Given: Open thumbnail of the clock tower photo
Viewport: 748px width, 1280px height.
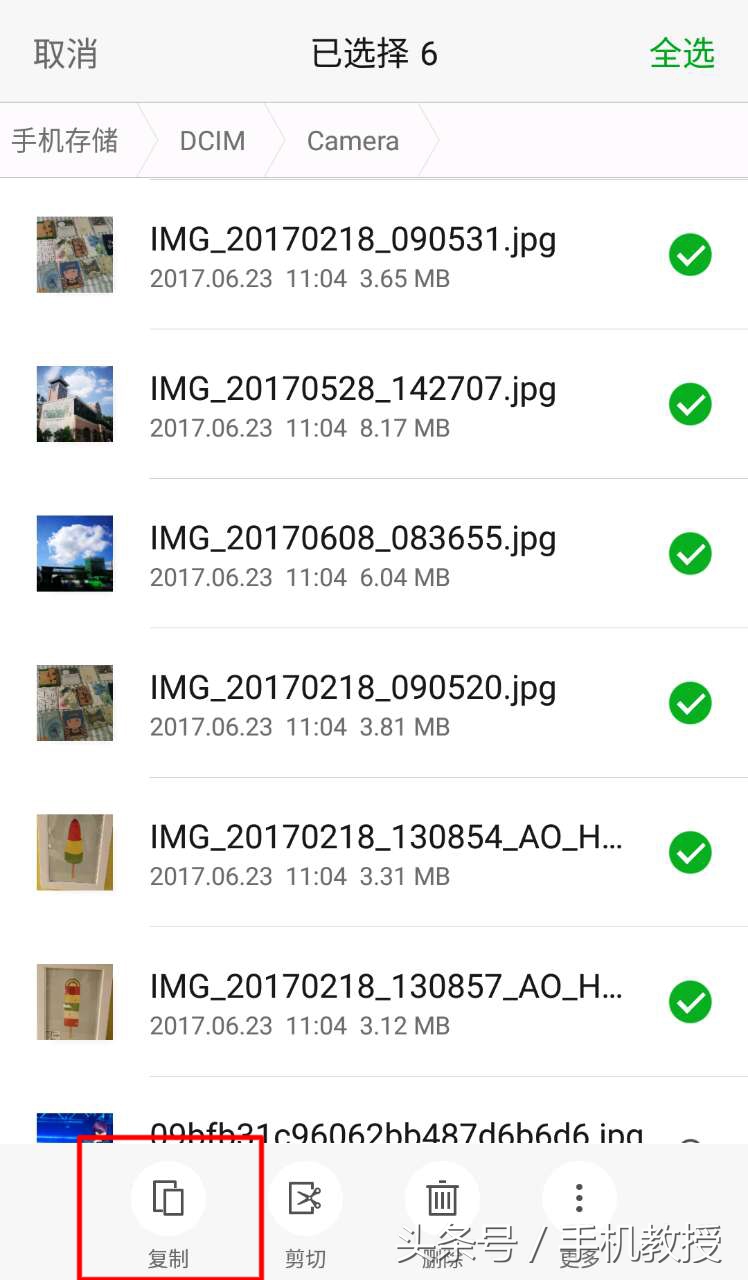Looking at the screenshot, I should pyautogui.click(x=74, y=404).
